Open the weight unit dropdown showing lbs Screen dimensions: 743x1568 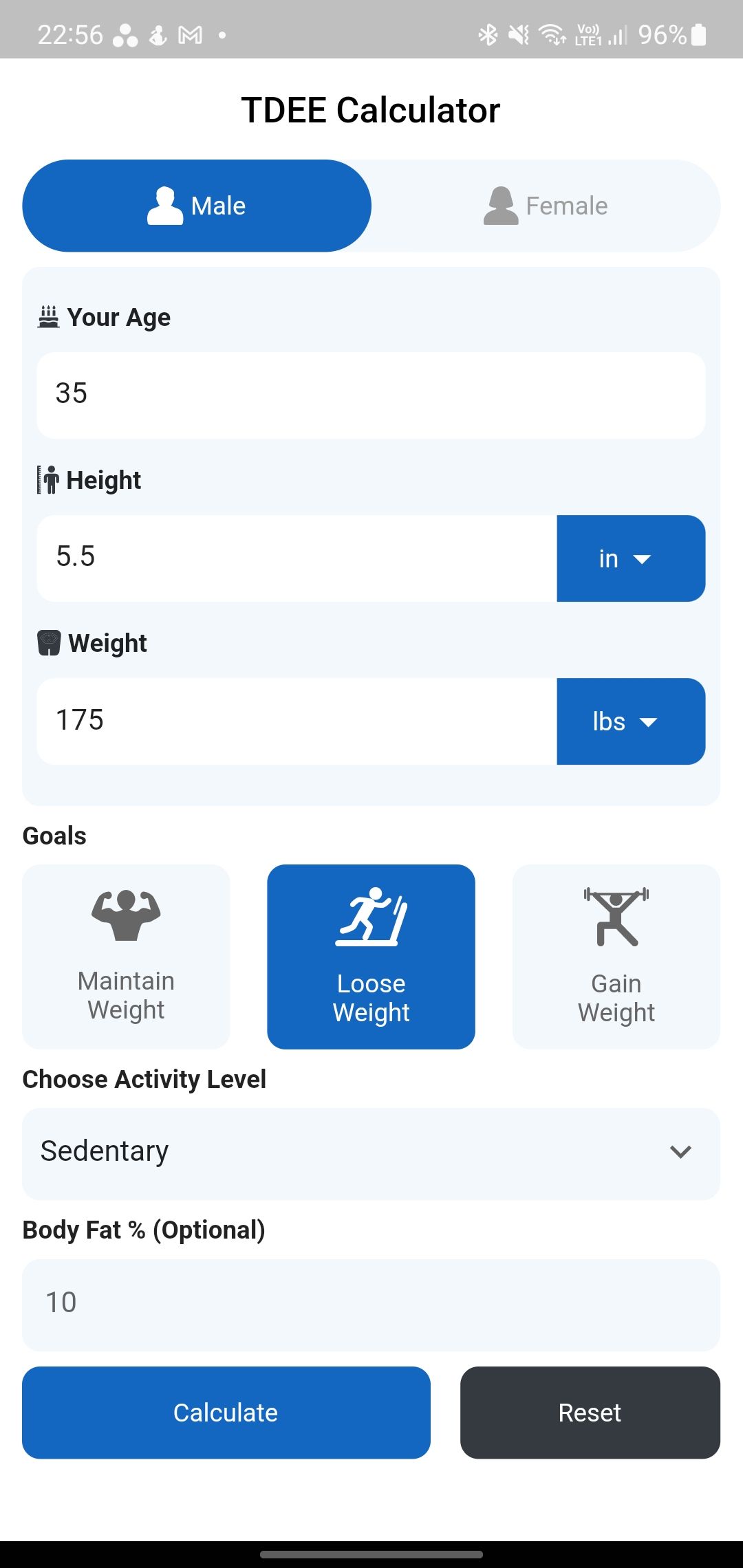click(630, 721)
